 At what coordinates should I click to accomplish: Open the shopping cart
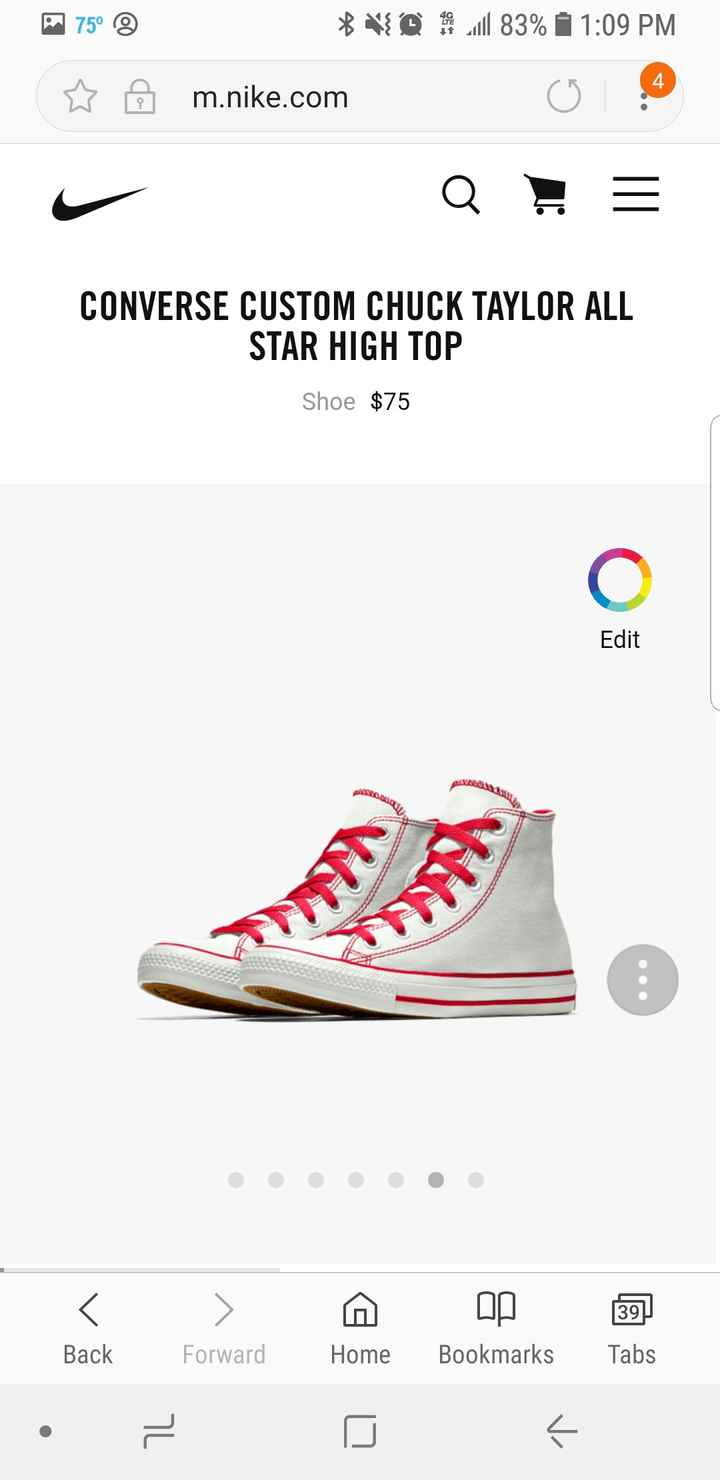[546, 195]
